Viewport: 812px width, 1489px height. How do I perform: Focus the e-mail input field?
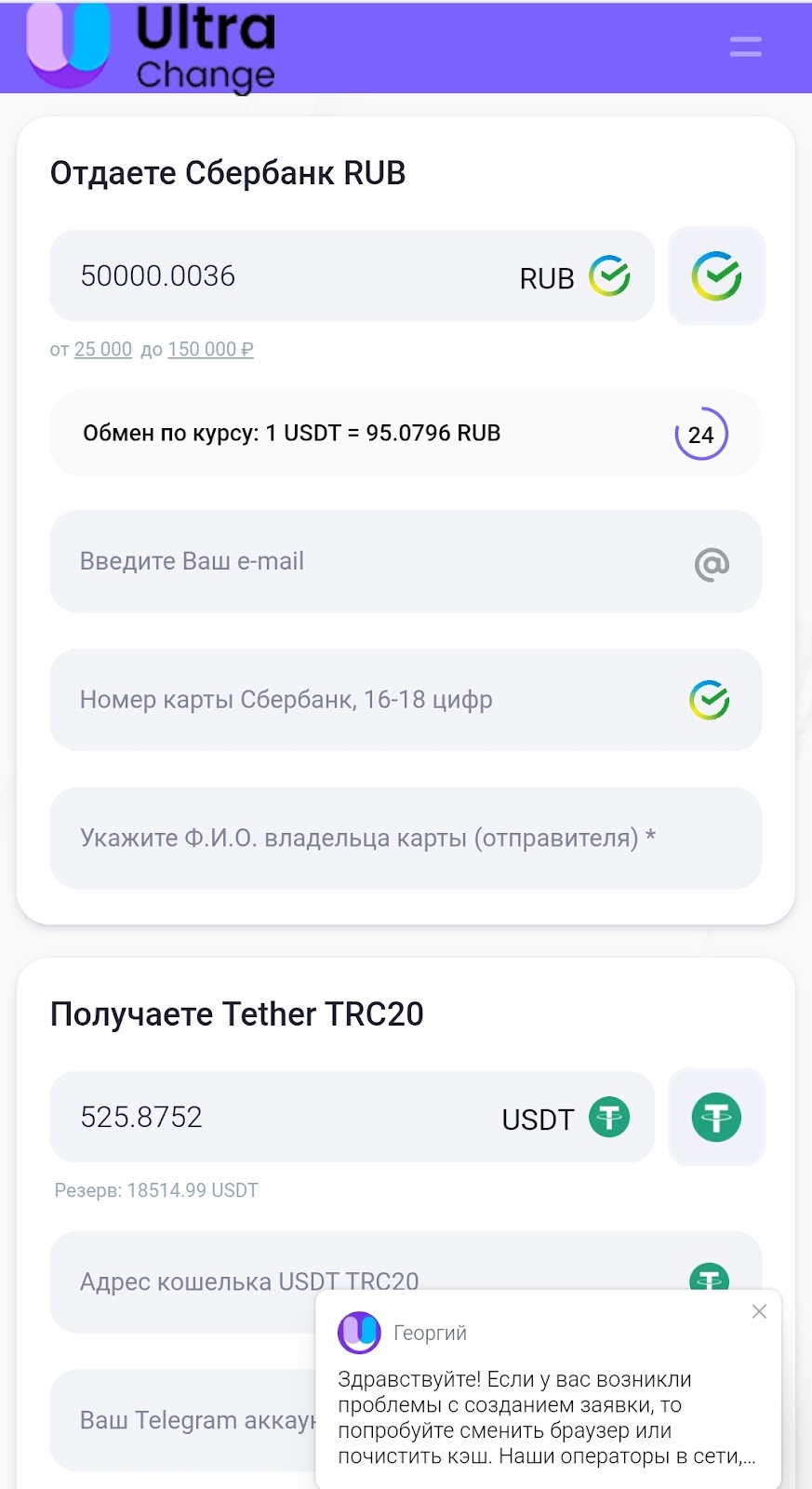pos(372,562)
